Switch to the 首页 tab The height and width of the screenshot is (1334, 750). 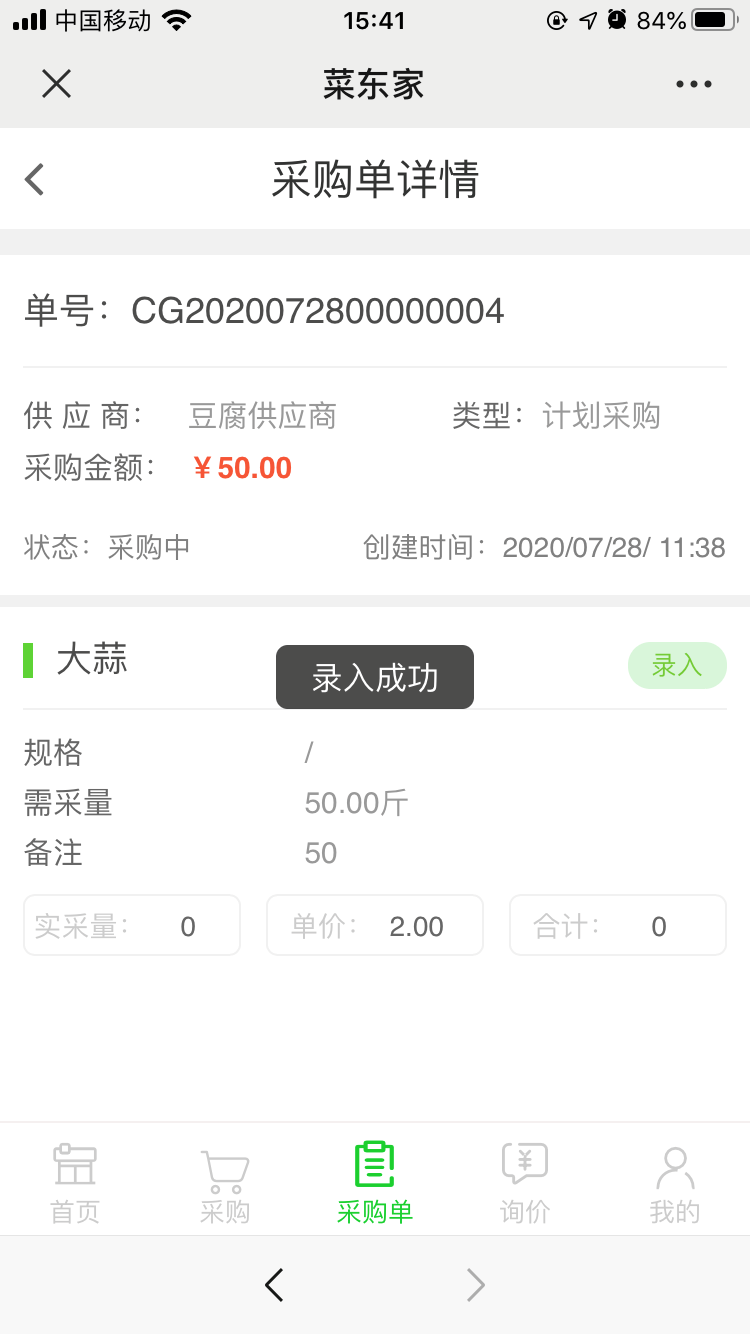[75, 1184]
